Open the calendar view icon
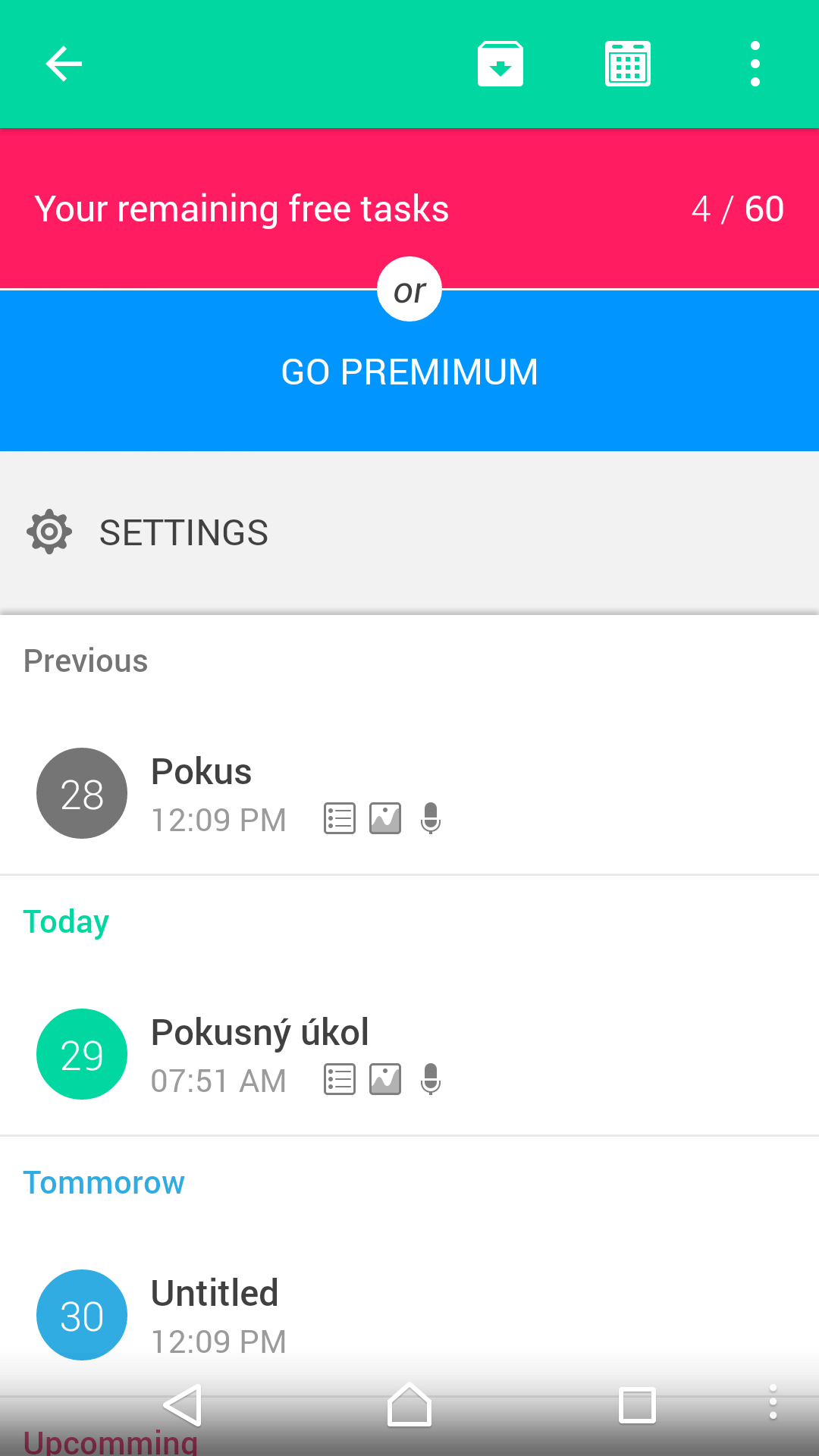819x1456 pixels. click(x=628, y=64)
